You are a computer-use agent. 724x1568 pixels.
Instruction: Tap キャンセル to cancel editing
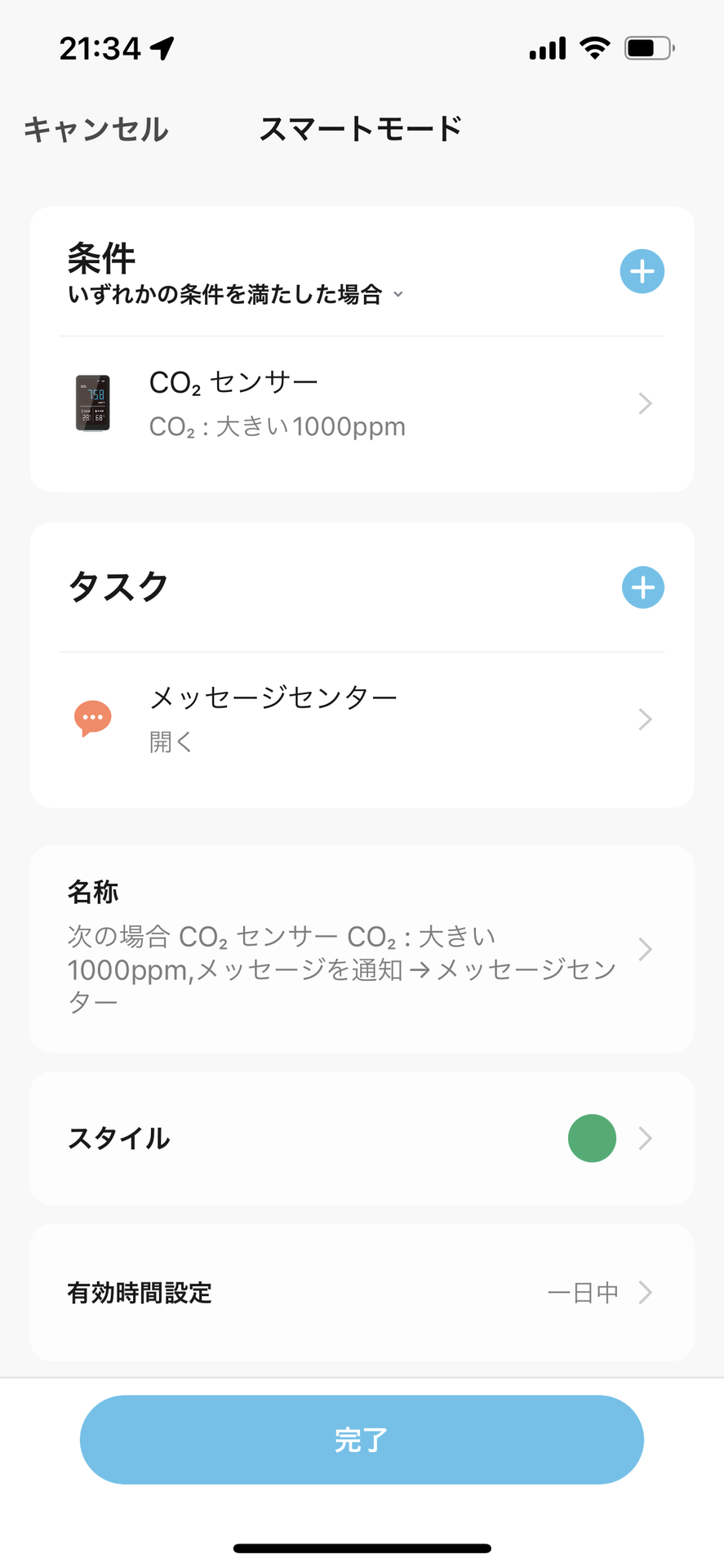tap(95, 129)
